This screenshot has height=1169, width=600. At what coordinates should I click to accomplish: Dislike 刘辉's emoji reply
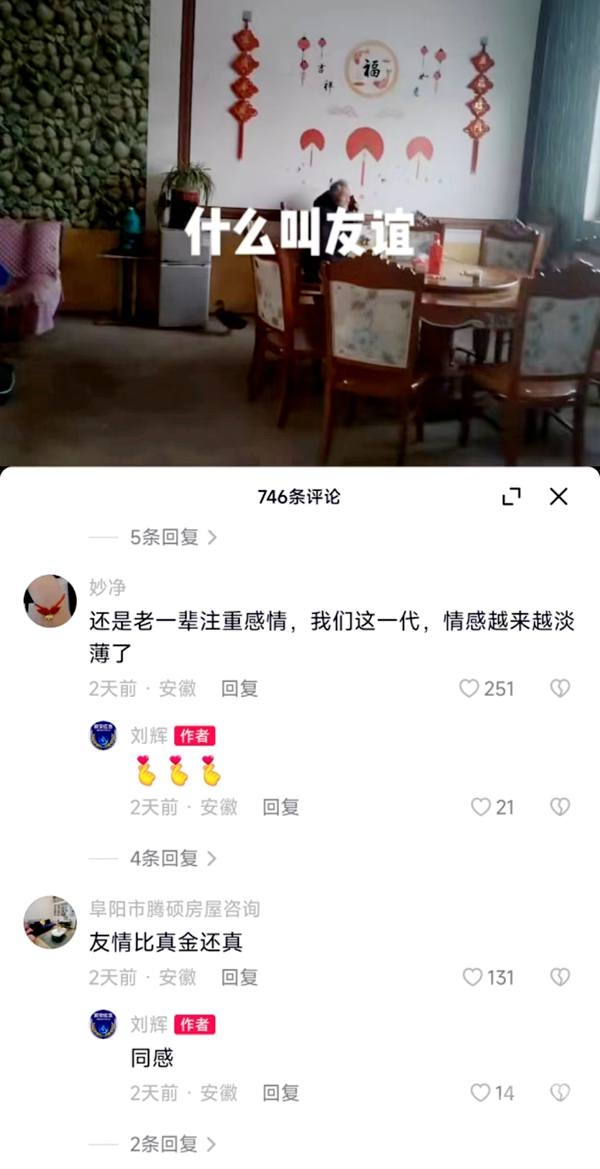tap(560, 806)
